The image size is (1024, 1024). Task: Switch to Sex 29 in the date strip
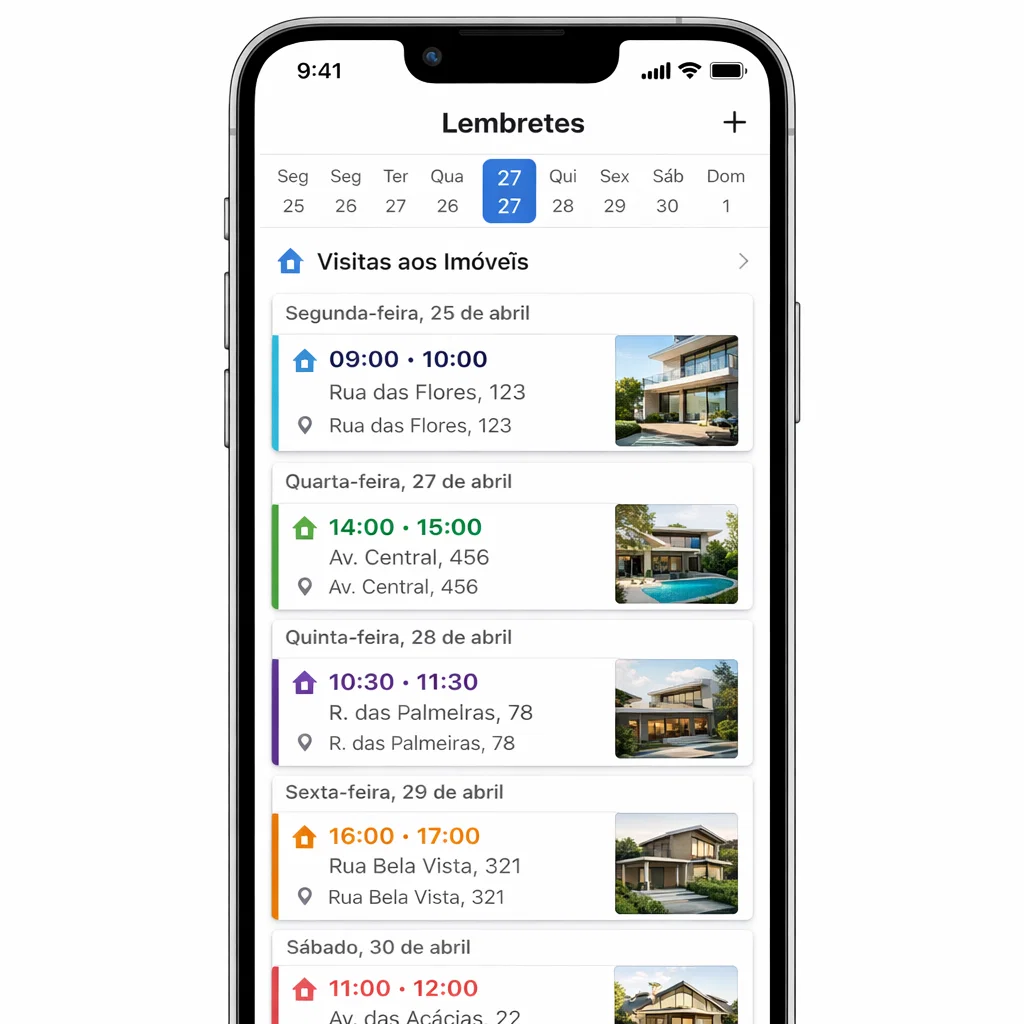point(614,191)
